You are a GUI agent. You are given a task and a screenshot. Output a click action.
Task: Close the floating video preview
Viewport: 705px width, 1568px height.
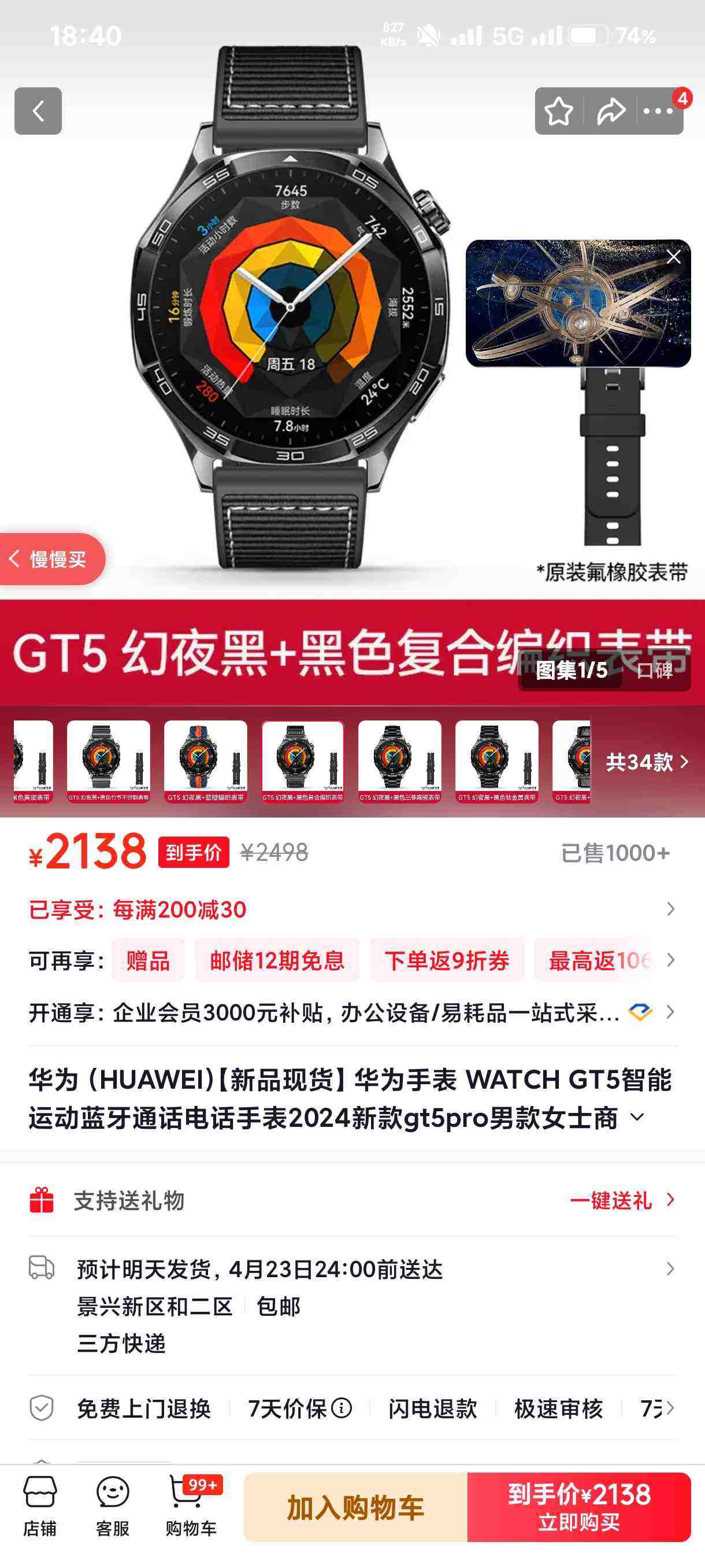(674, 256)
